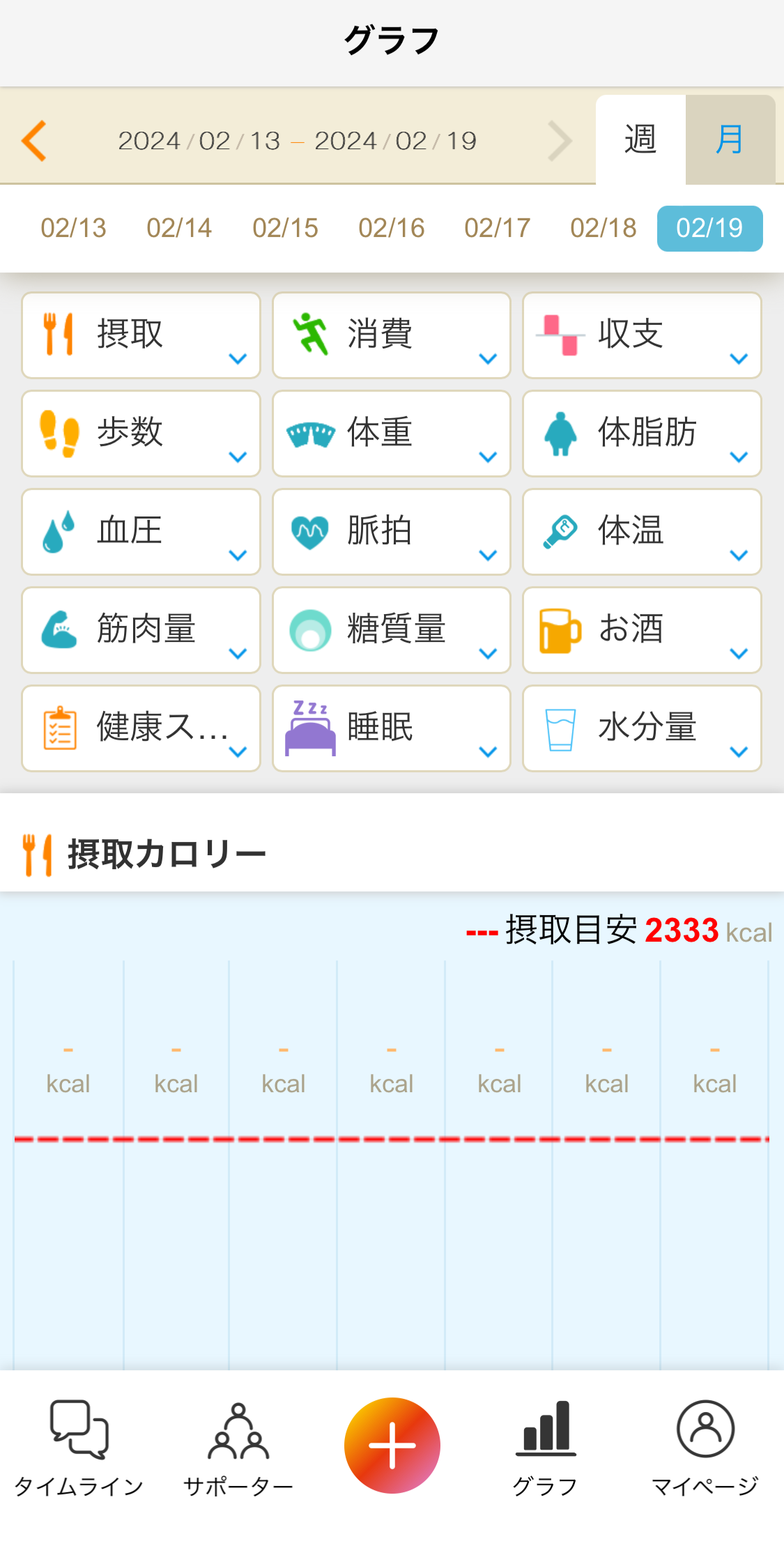Select the date 02/15
The height and width of the screenshot is (1548, 784).
pos(285,228)
